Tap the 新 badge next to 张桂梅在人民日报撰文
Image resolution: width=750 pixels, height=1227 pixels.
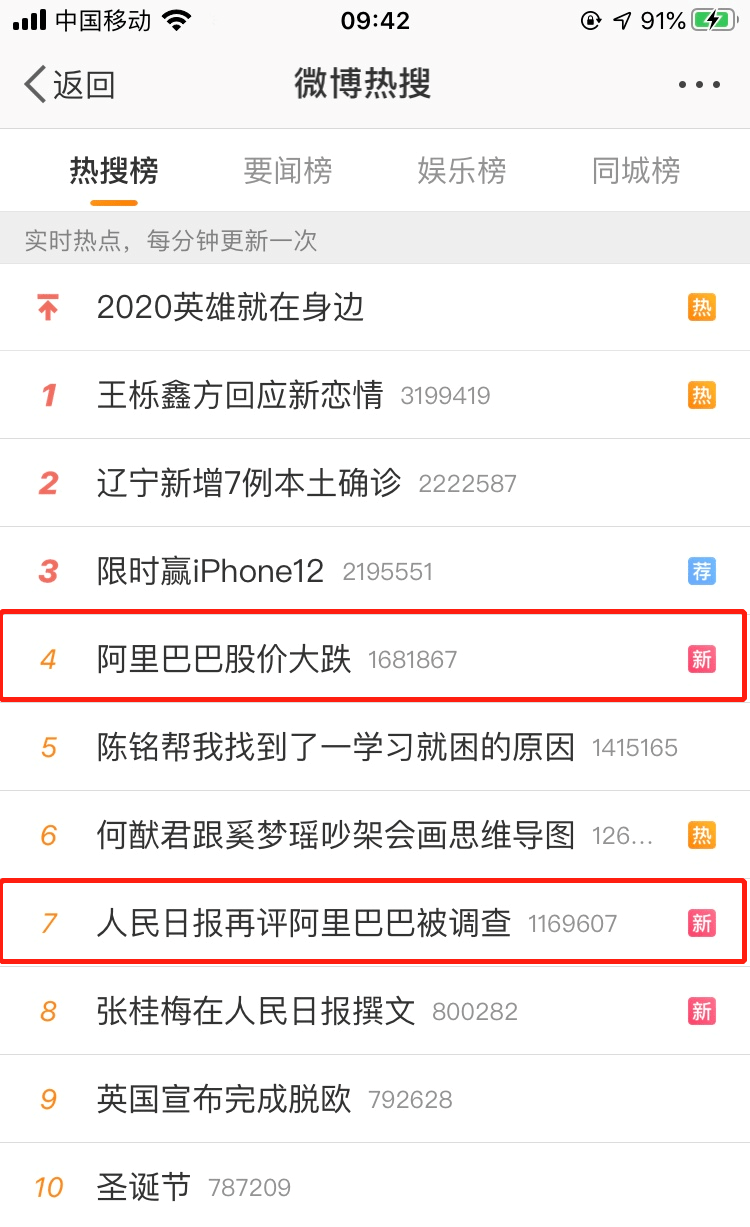702,1011
